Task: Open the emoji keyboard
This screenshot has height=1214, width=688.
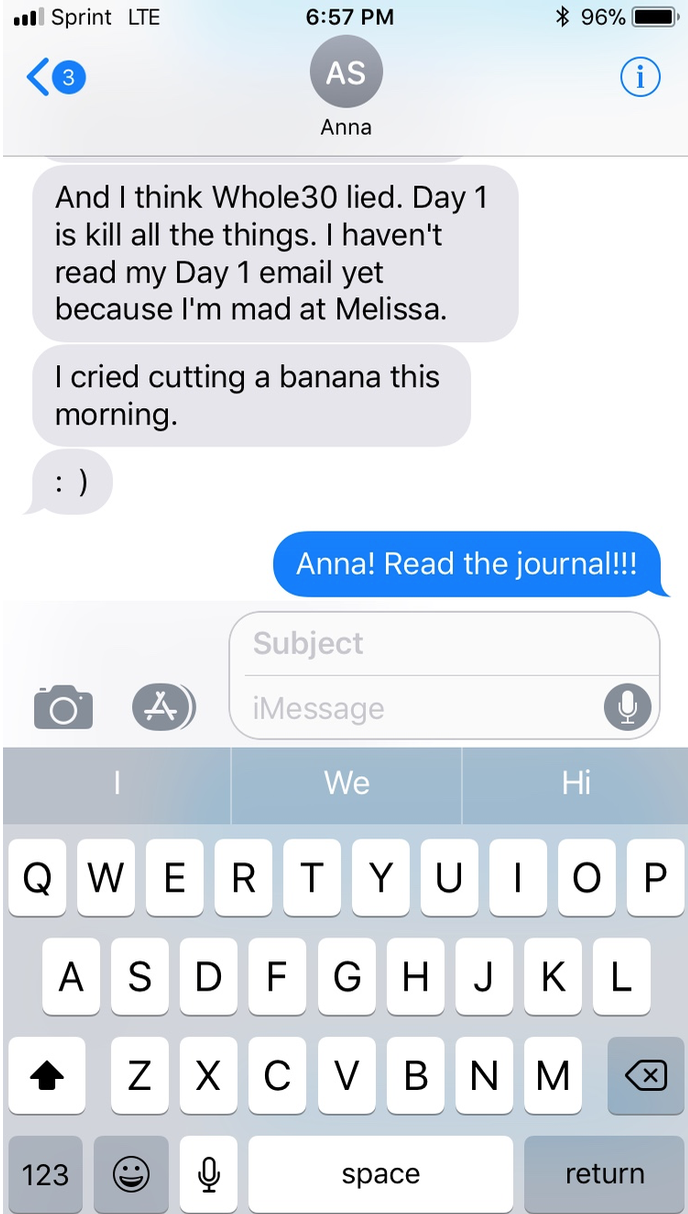Action: (131, 1174)
